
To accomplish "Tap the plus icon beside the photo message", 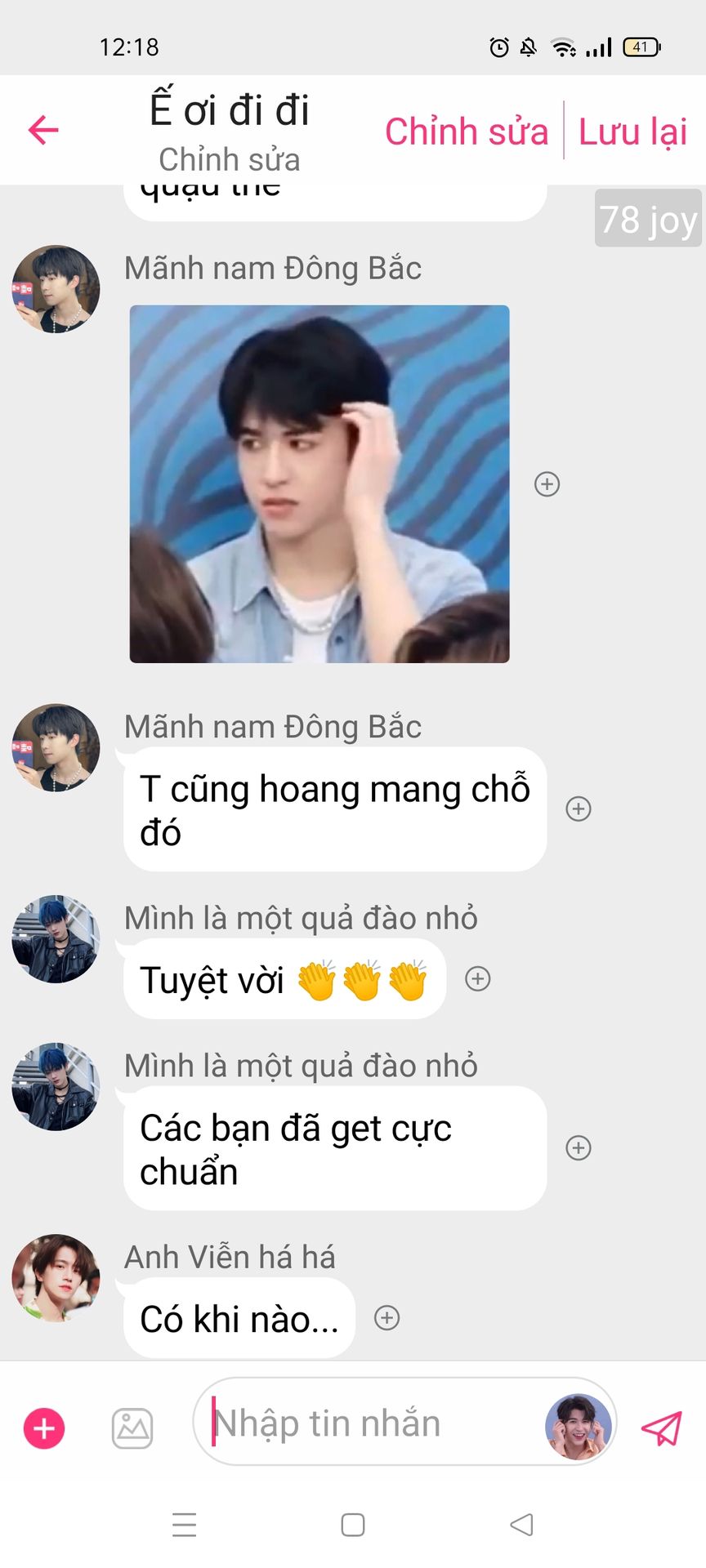I will click(547, 484).
